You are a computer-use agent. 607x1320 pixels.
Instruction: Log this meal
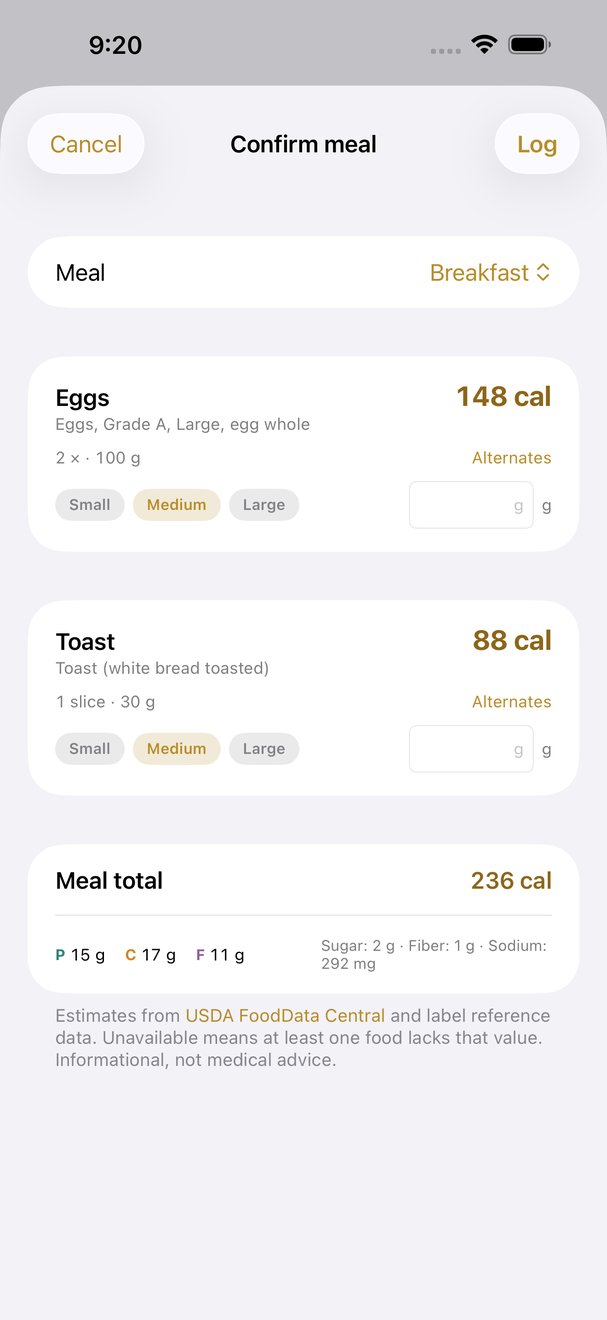point(537,144)
